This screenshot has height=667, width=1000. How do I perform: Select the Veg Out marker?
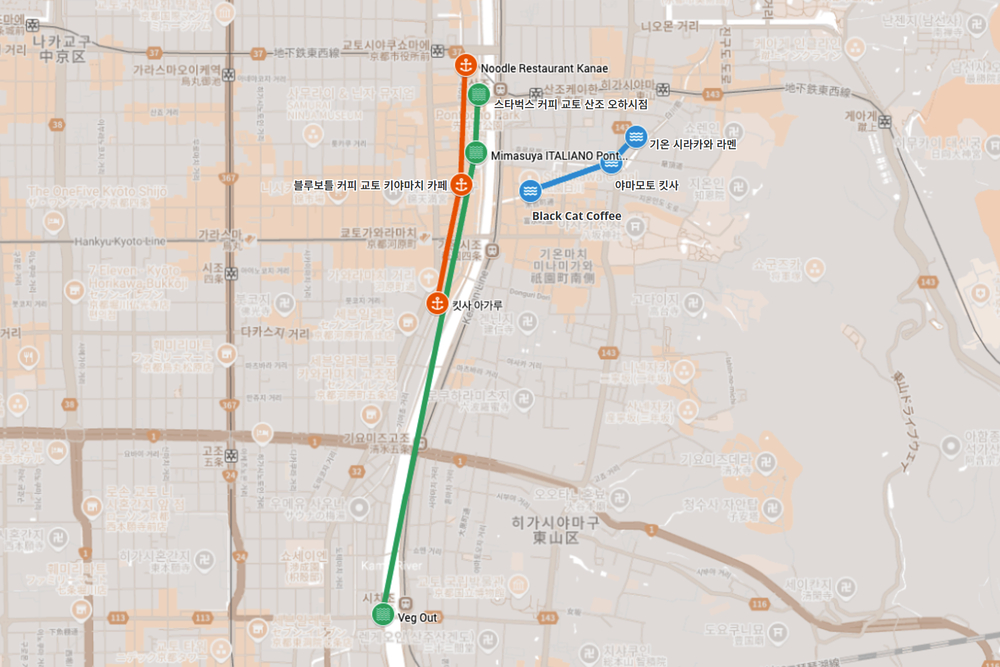tap(383, 614)
